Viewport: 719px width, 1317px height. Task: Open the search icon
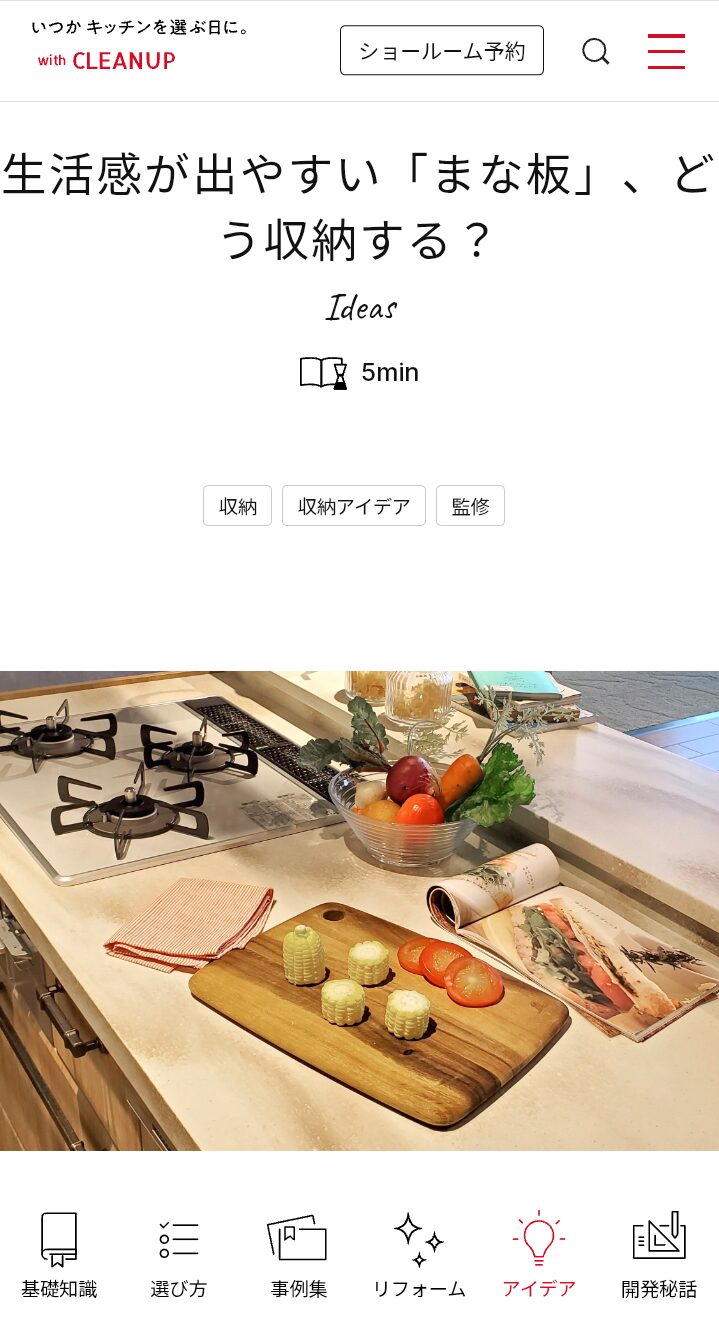(596, 51)
